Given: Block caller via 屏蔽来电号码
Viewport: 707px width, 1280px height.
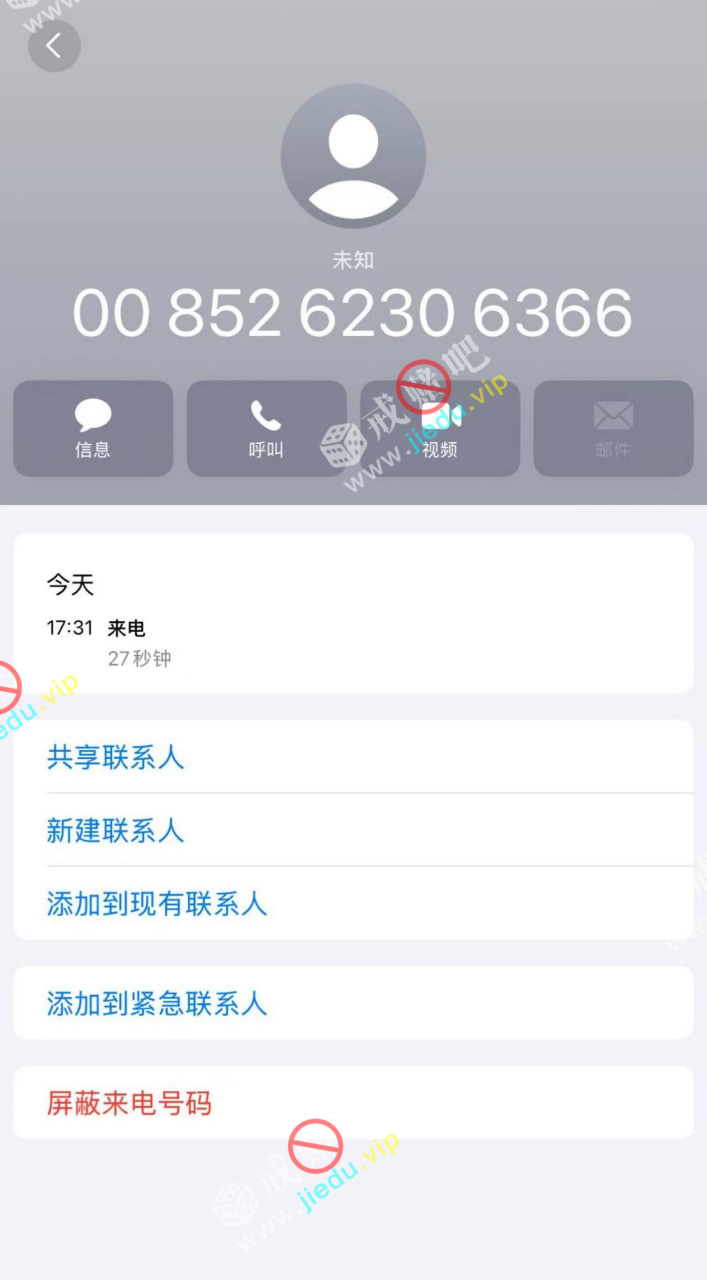Looking at the screenshot, I should click(130, 1103).
